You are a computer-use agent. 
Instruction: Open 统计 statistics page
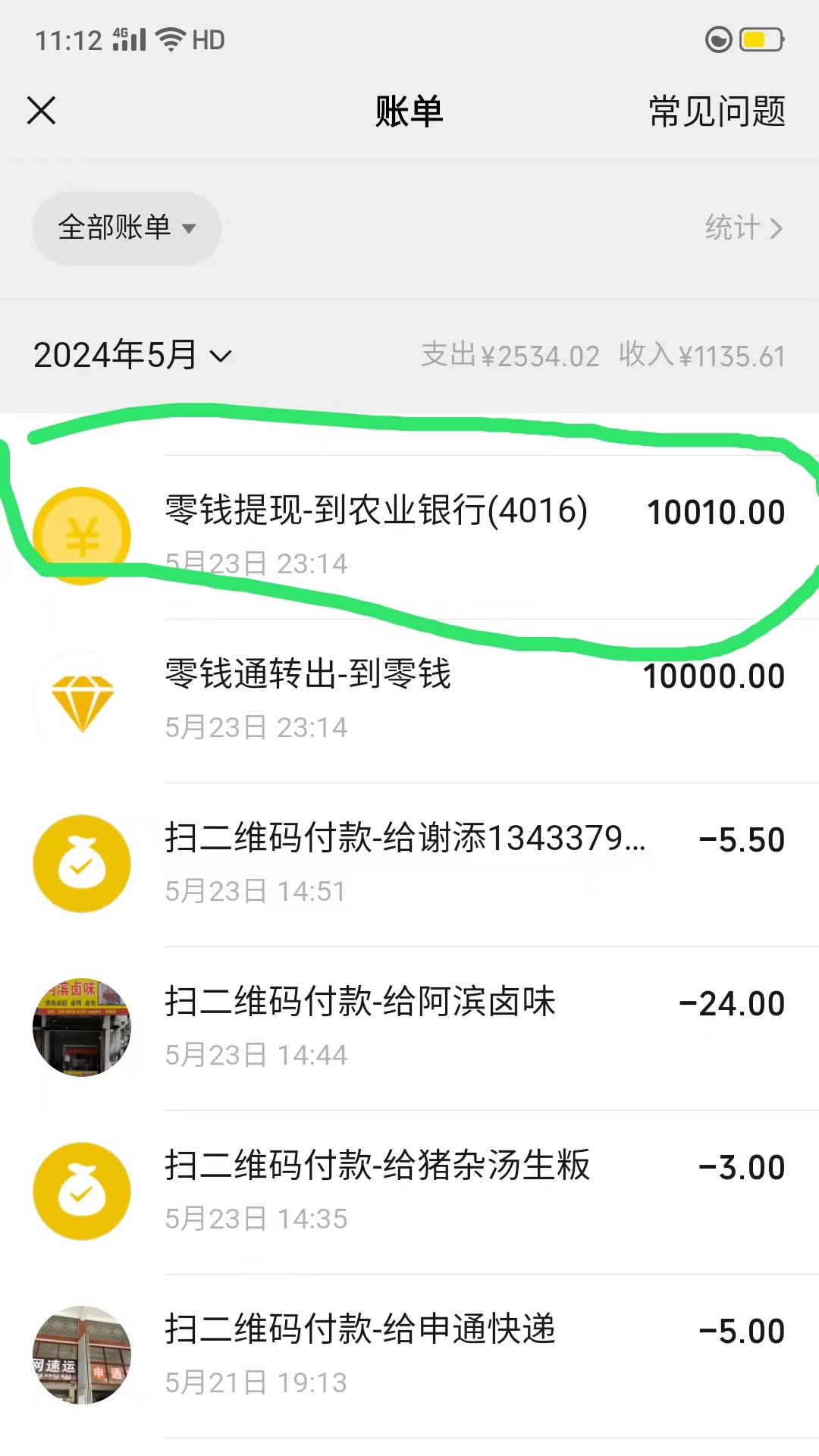tap(742, 227)
